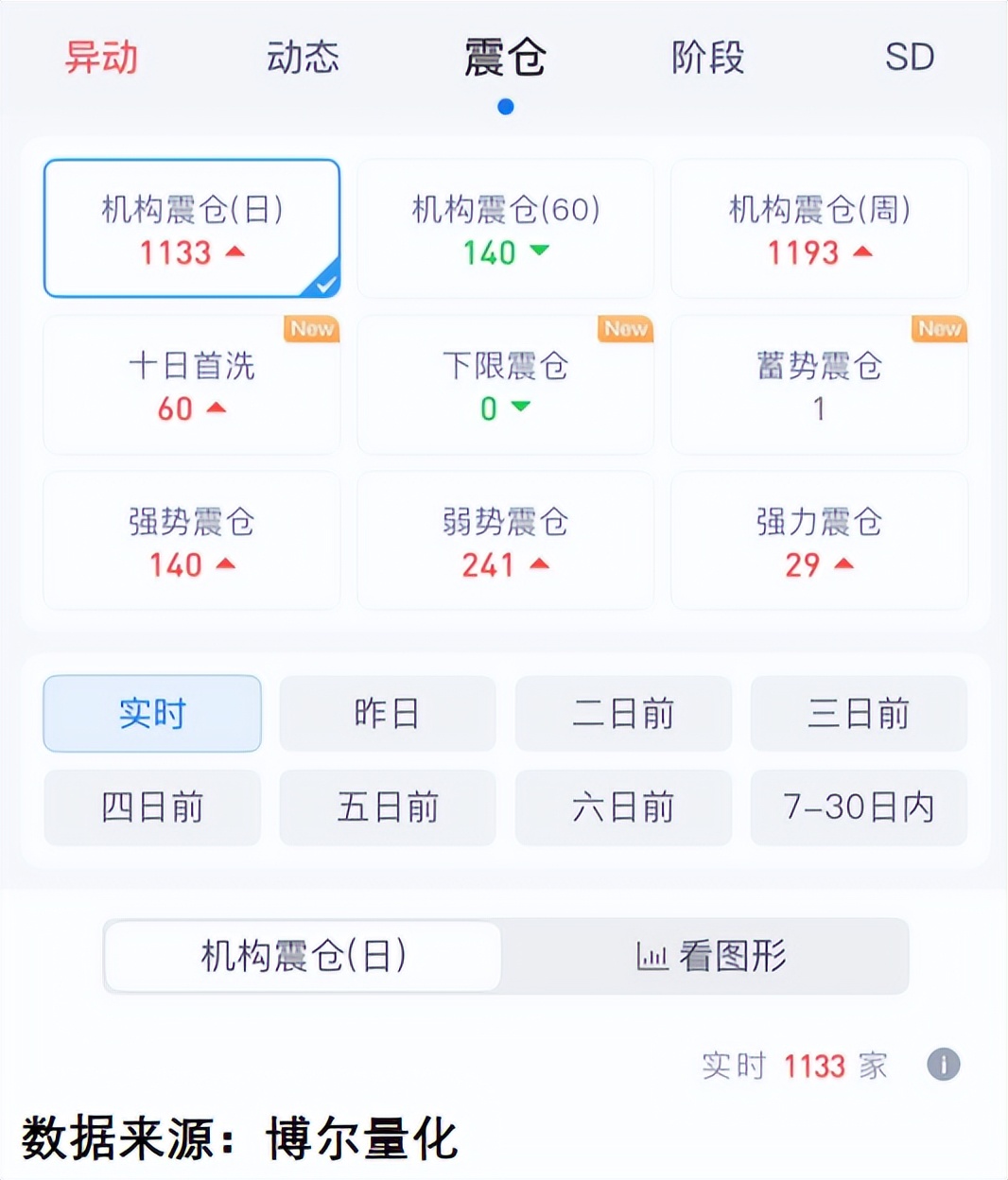Switch to the 动态 tab
The image size is (1008, 1180).
click(x=303, y=58)
